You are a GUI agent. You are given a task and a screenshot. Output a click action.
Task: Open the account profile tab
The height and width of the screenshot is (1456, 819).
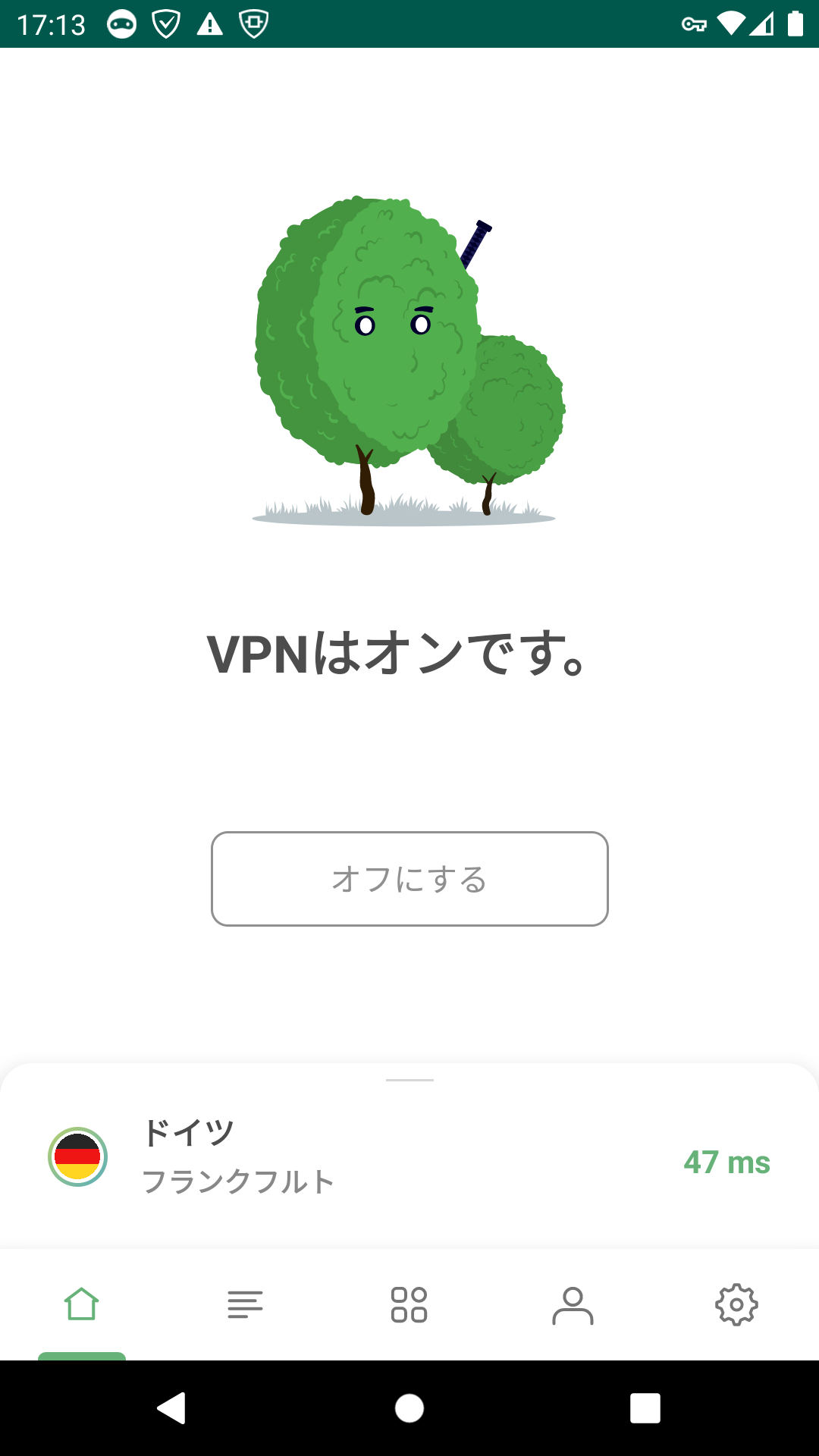[x=573, y=1304]
